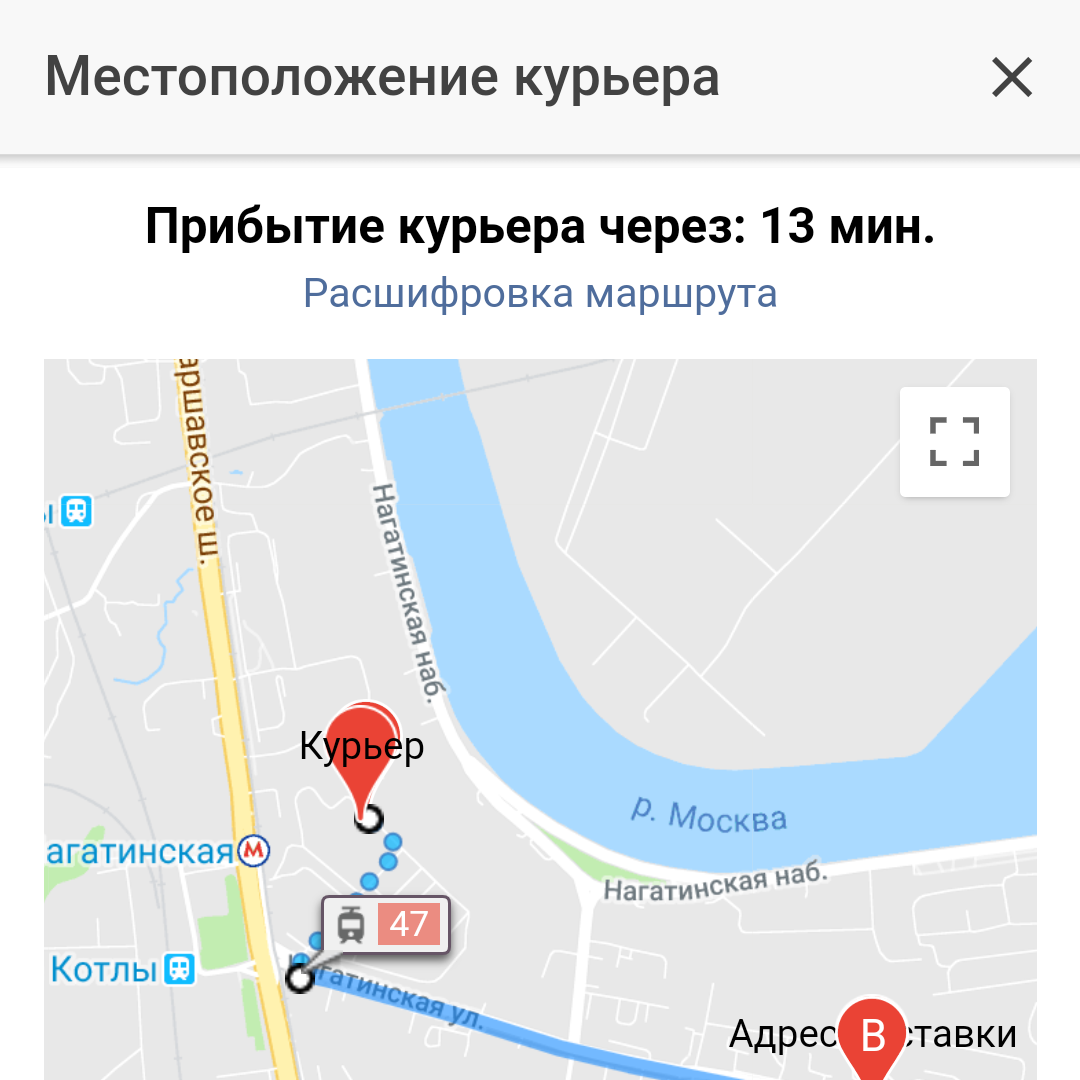Open the tram 47 transit label
The width and height of the screenshot is (1080, 1080).
[x=386, y=925]
